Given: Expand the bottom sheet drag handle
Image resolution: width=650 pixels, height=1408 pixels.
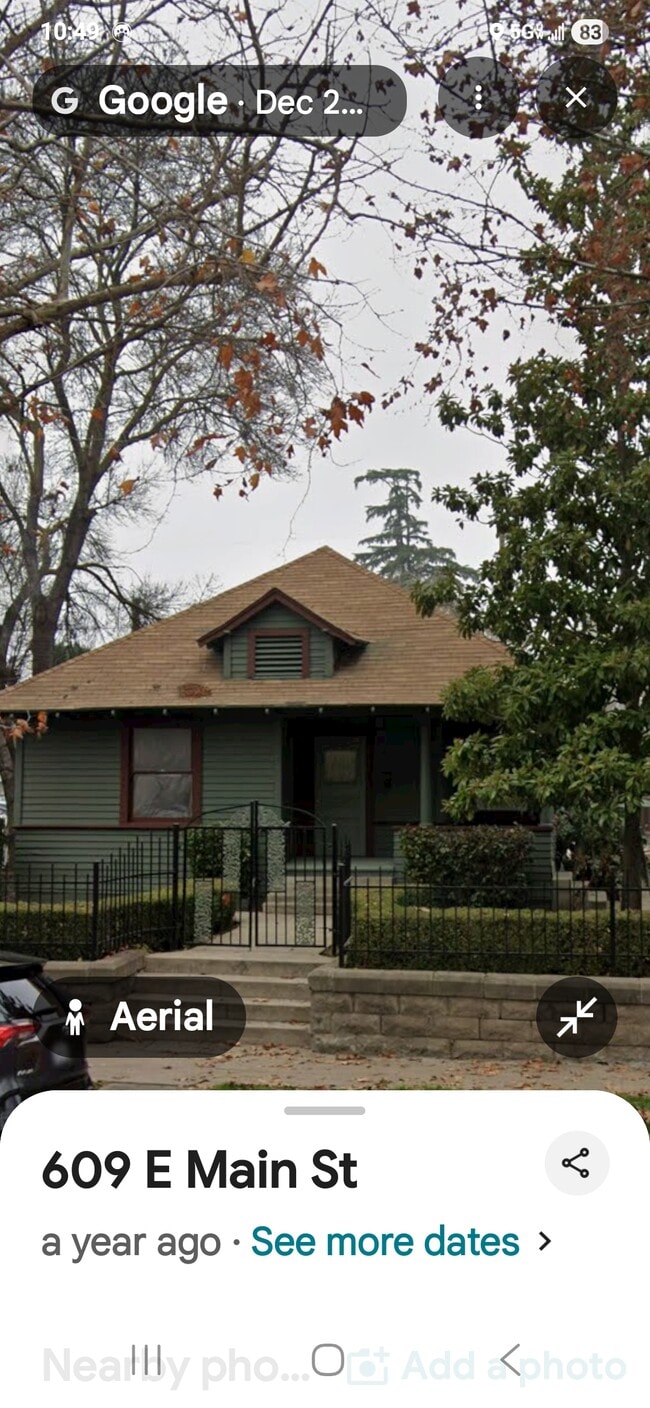Looking at the screenshot, I should (324, 1110).
